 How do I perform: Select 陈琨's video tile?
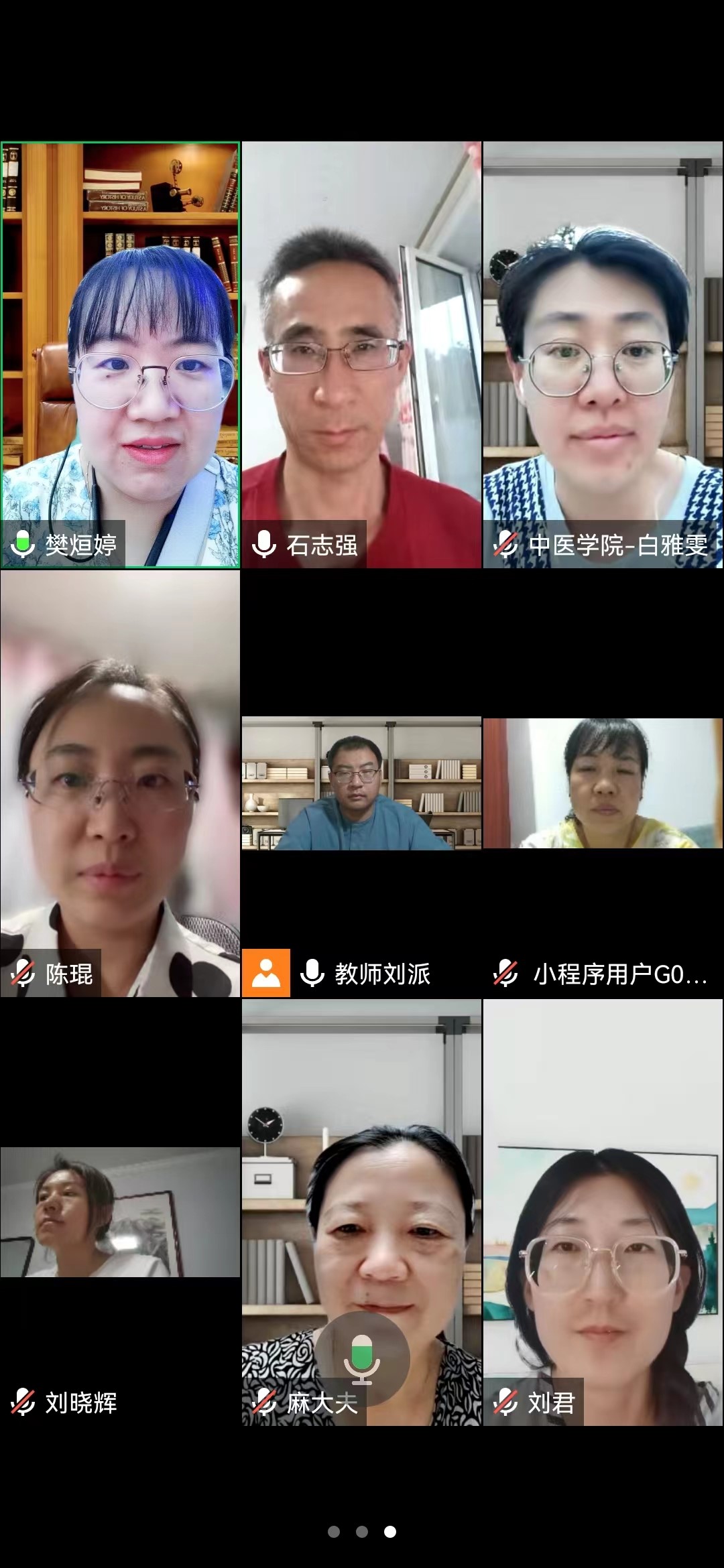pos(121,783)
